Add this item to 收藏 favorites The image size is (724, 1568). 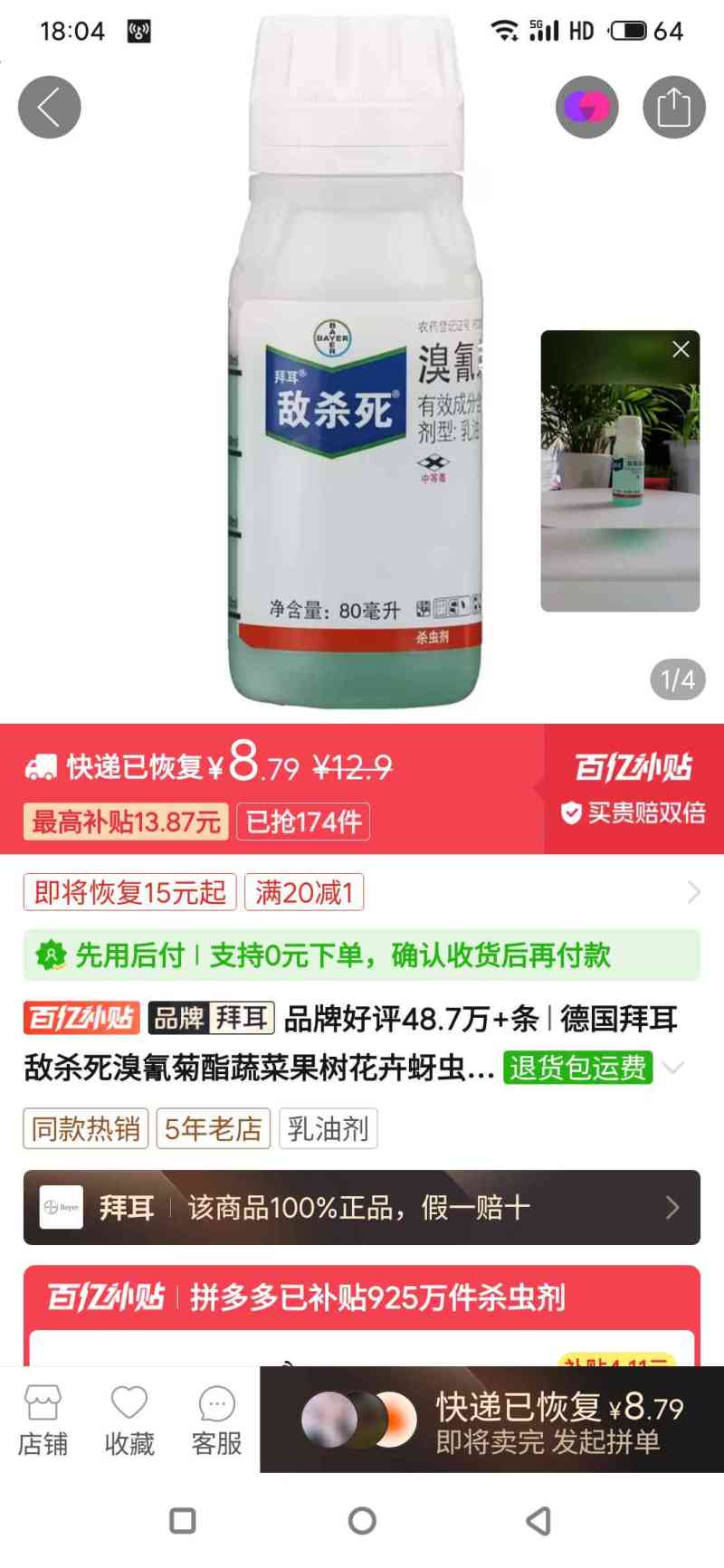pyautogui.click(x=129, y=1421)
